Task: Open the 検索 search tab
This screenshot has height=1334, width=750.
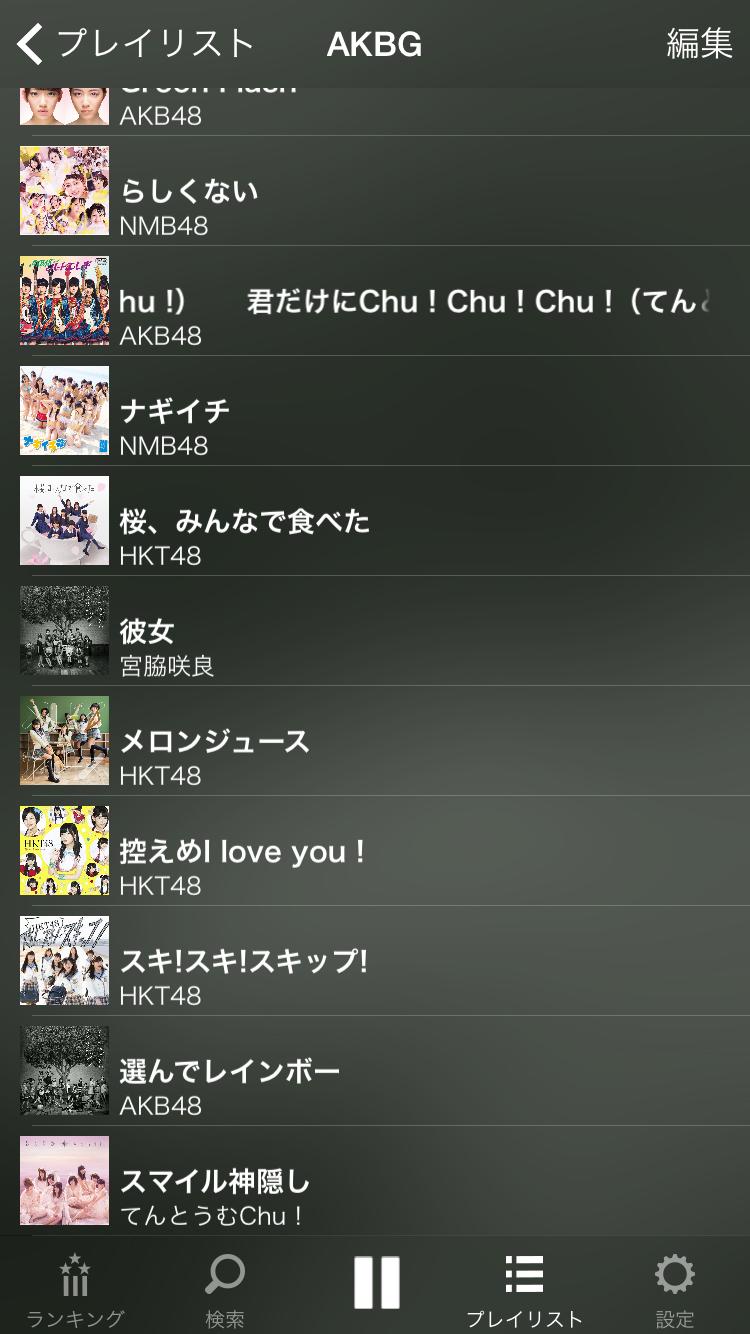Action: click(225, 1288)
